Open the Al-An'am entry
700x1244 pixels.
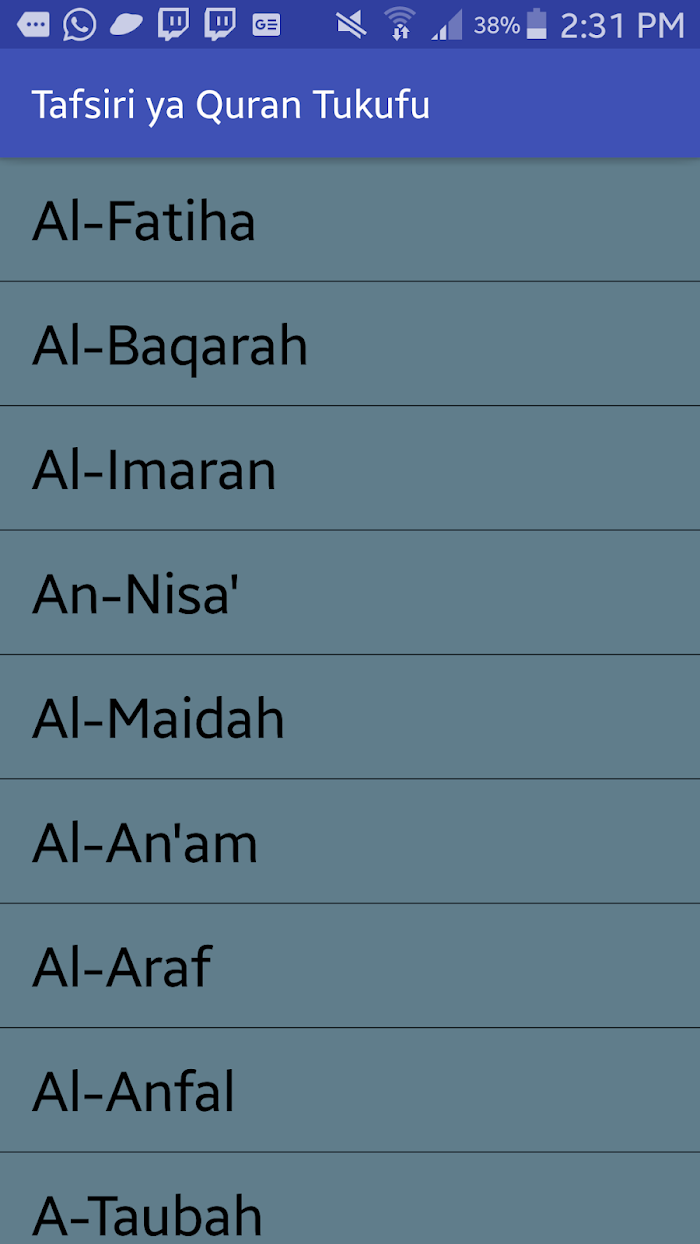tap(350, 841)
